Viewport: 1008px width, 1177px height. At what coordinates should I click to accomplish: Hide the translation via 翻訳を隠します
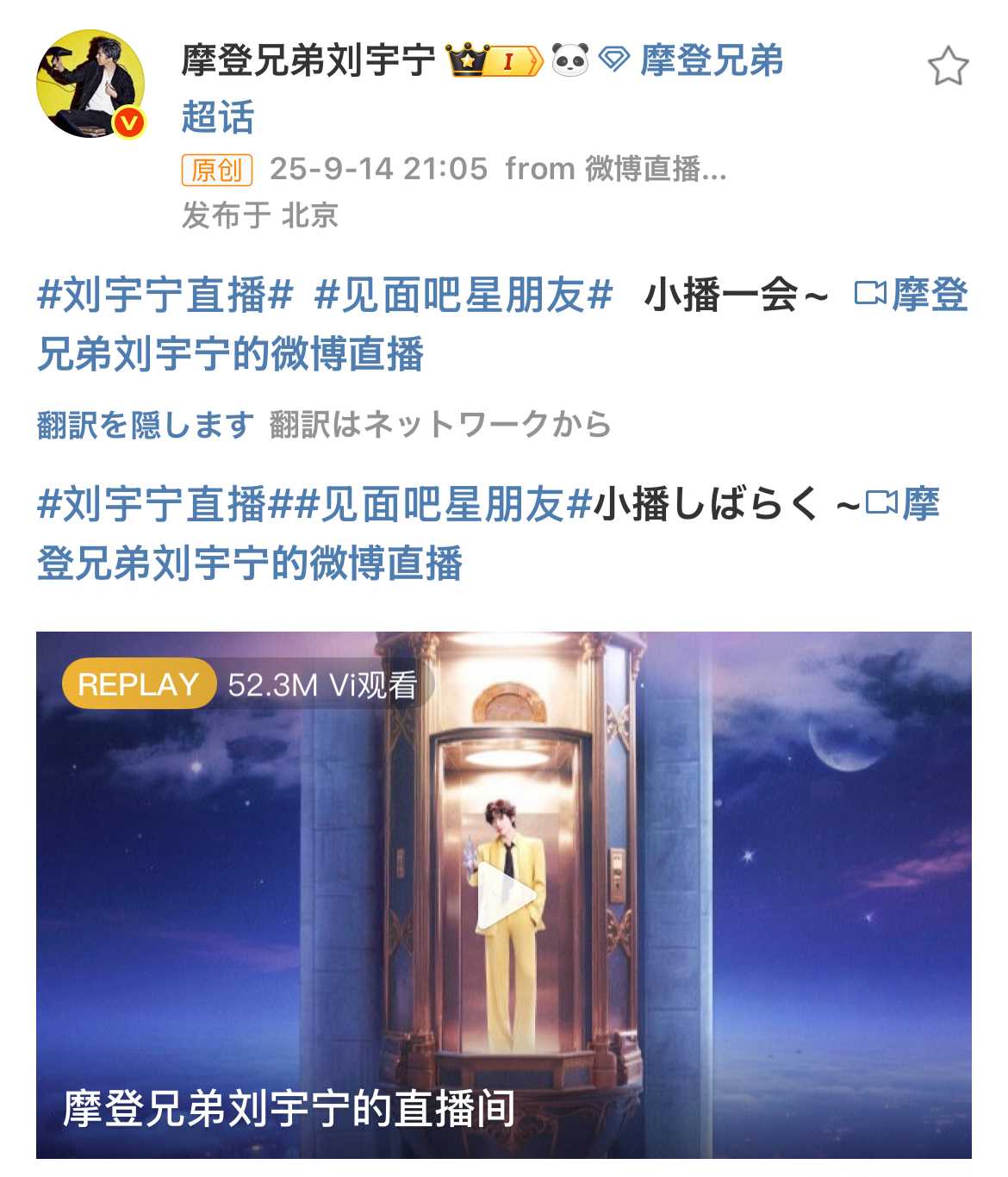(145, 424)
